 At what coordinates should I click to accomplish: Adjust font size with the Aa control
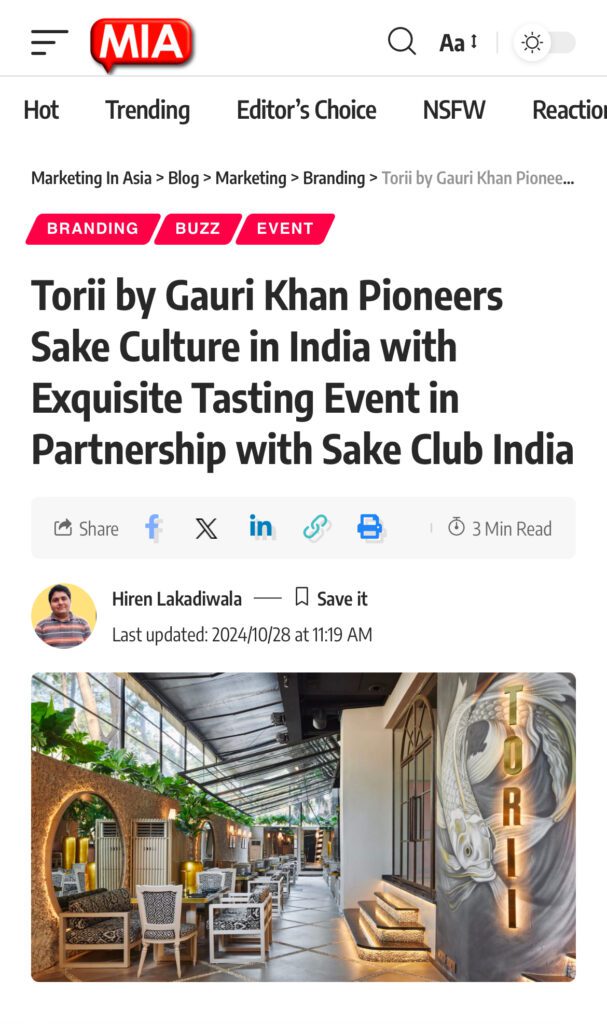(458, 43)
